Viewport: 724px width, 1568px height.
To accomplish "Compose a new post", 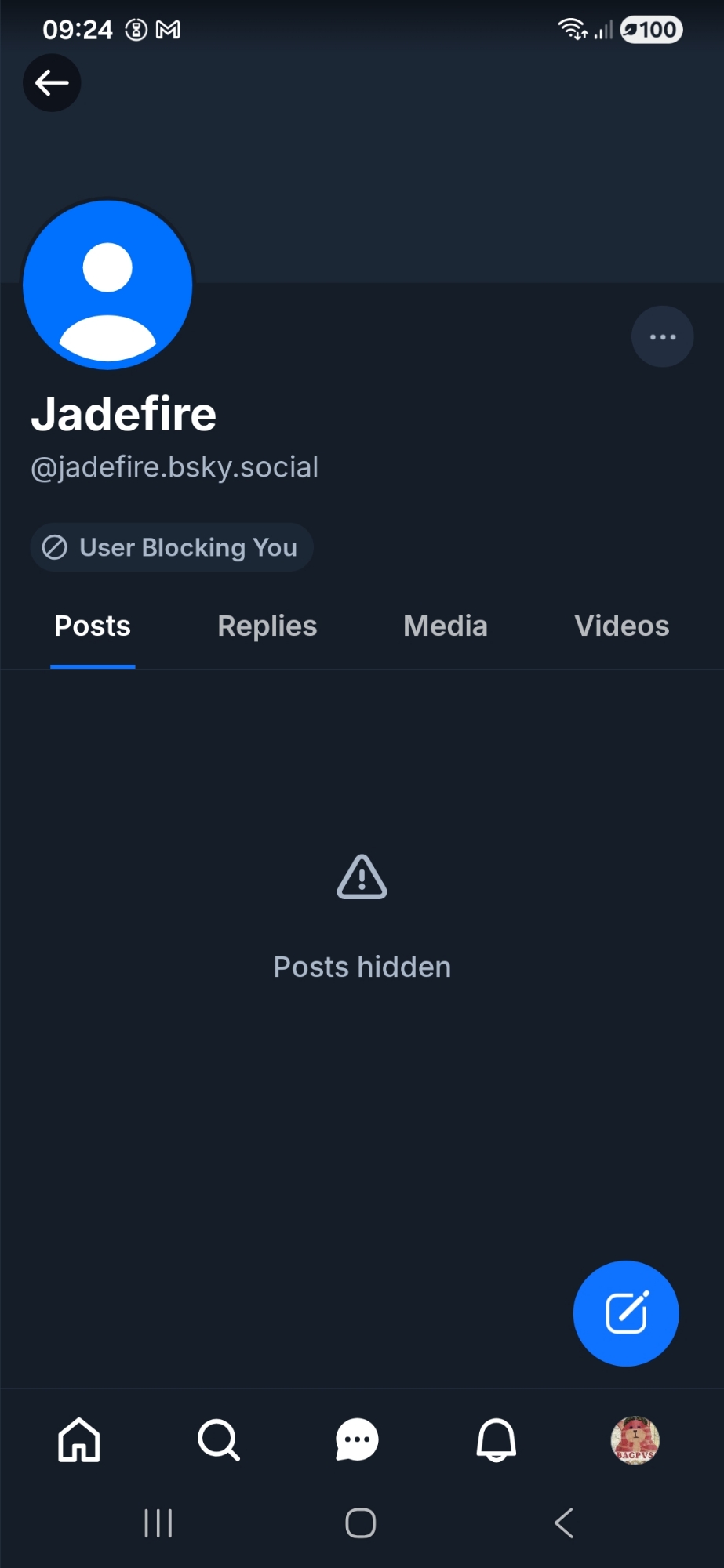I will click(x=625, y=1313).
